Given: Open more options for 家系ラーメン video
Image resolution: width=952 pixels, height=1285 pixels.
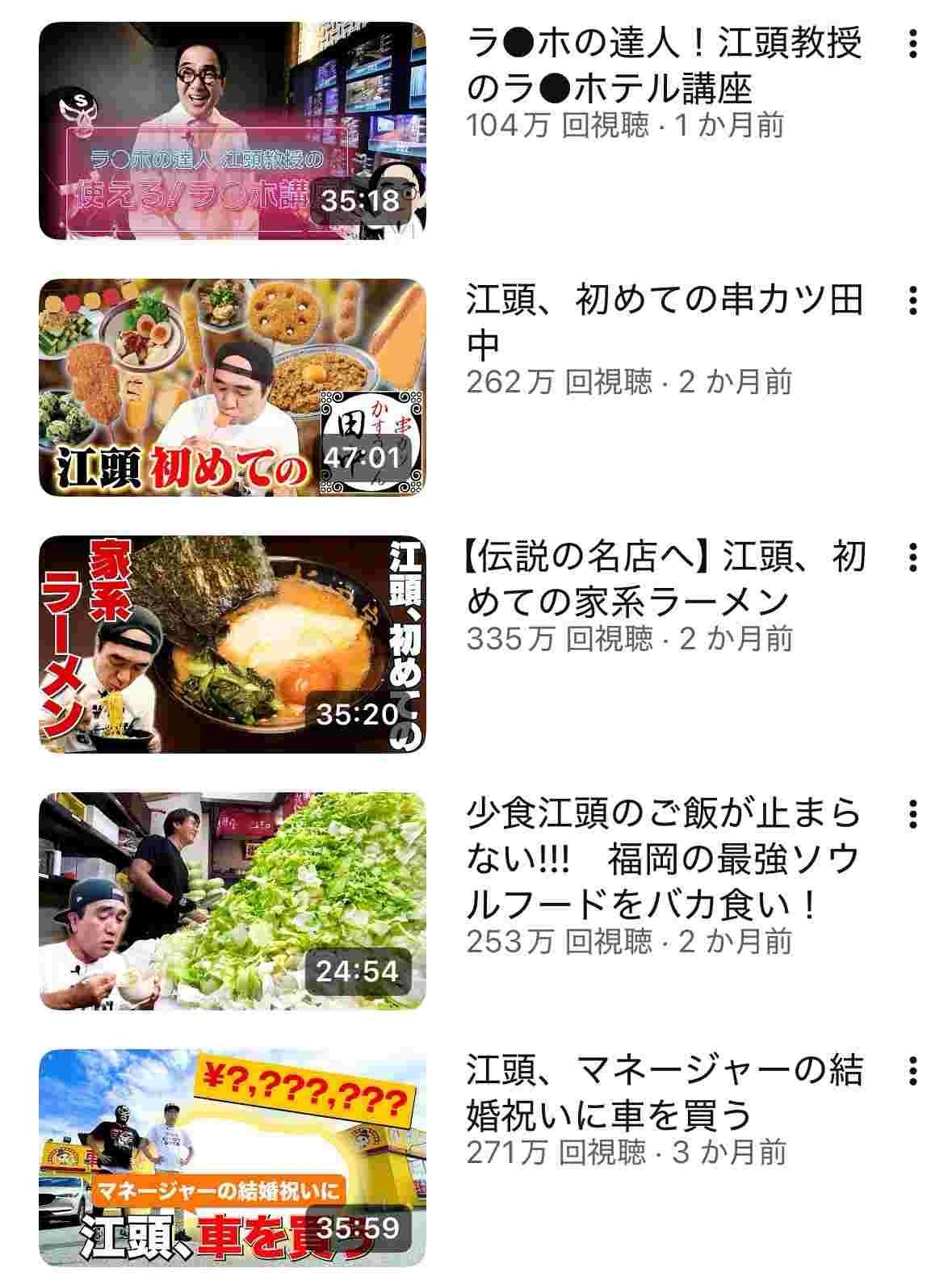Looking at the screenshot, I should (x=912, y=557).
